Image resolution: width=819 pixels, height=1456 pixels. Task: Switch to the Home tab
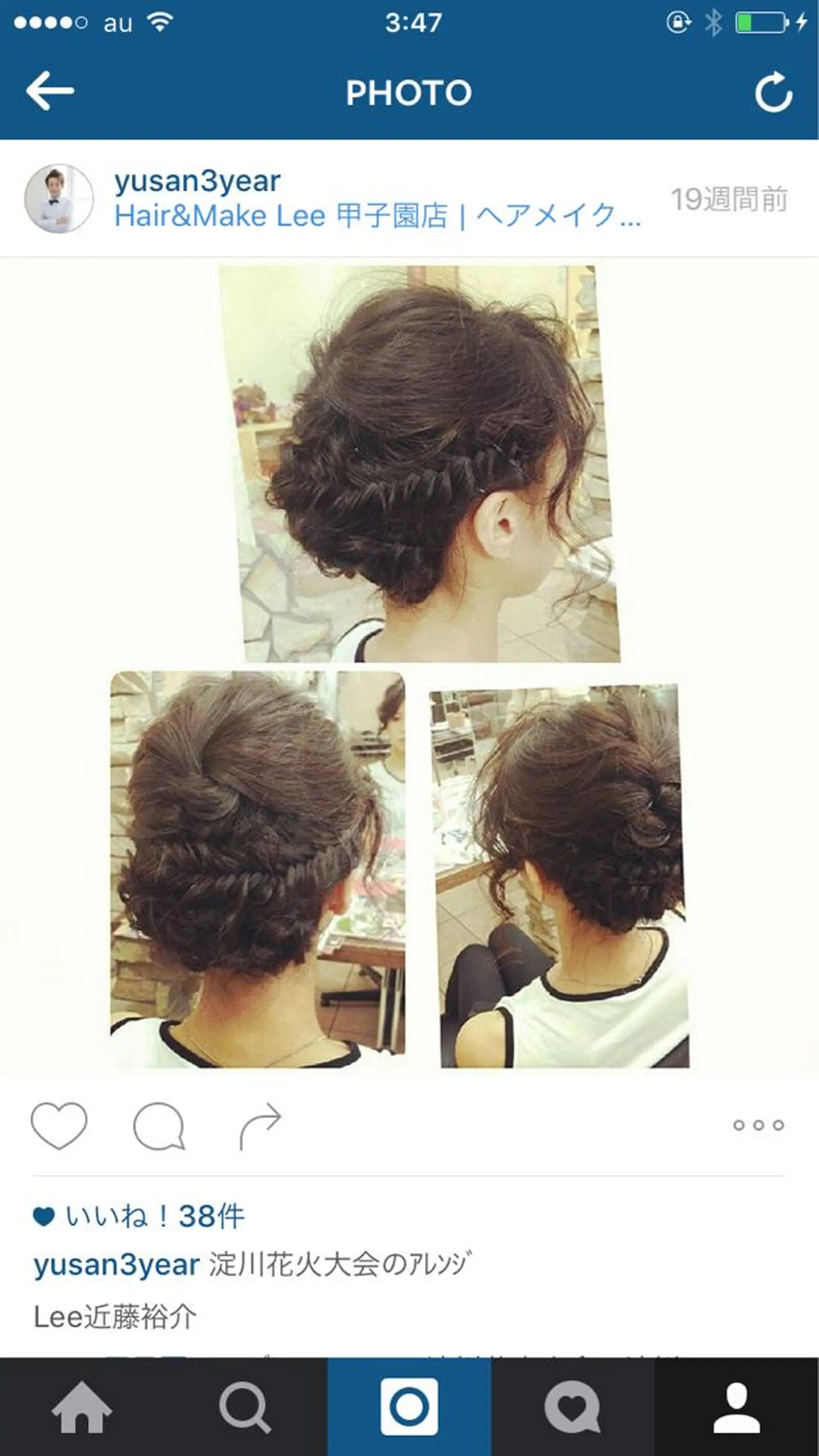click(x=82, y=1407)
